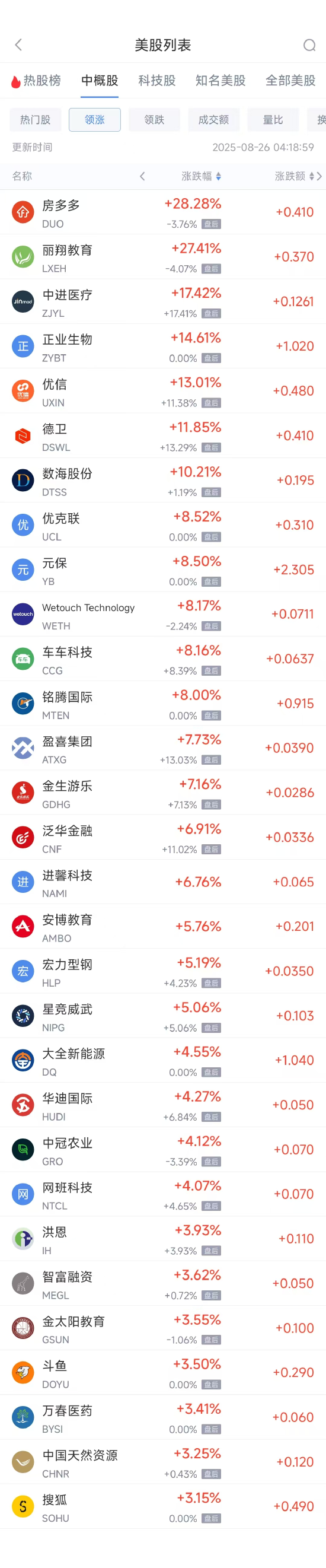
Task: Sort by 涨跌额 column header
Action: [295, 177]
